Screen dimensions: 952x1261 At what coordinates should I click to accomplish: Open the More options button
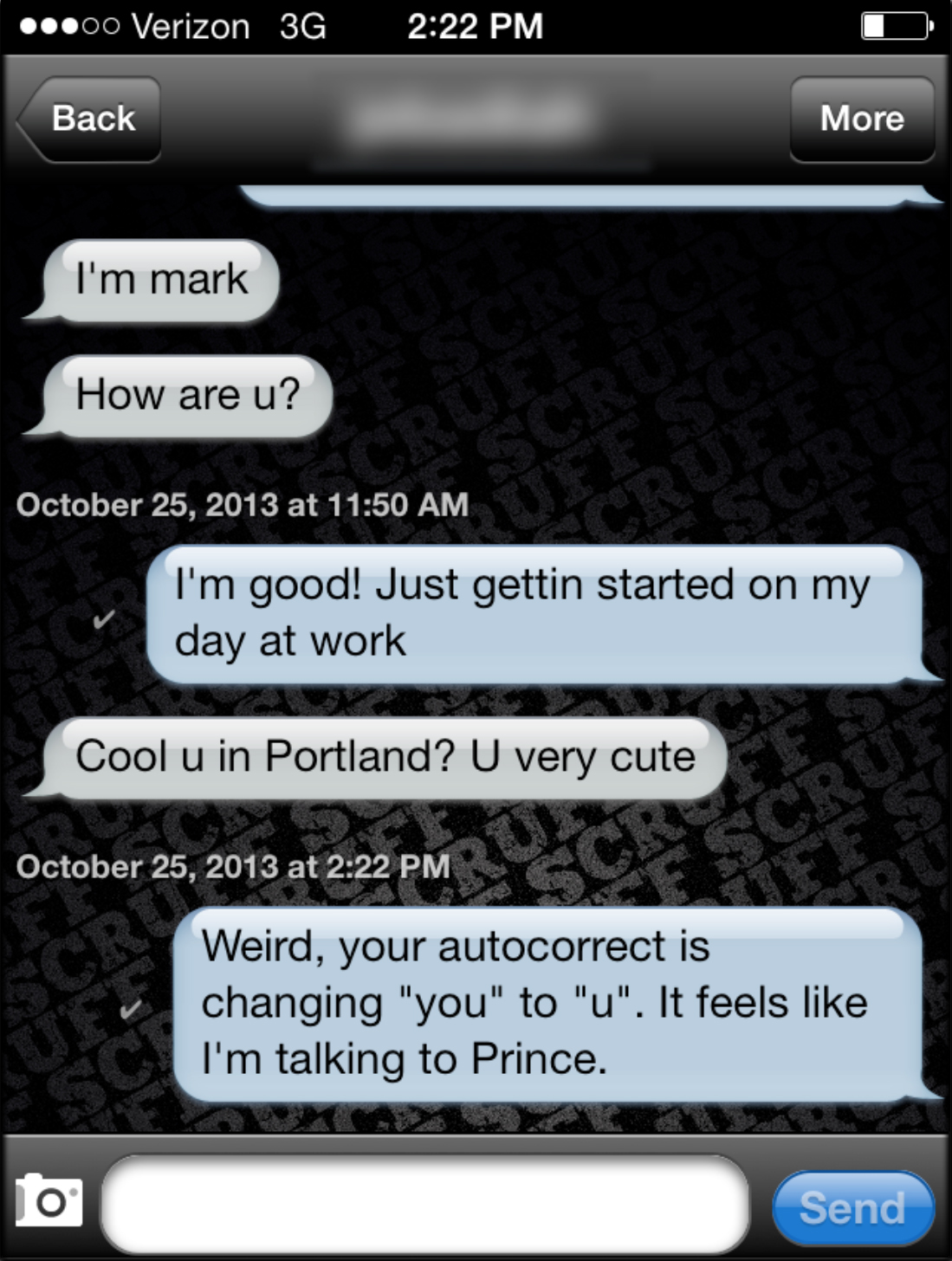[x=862, y=120]
